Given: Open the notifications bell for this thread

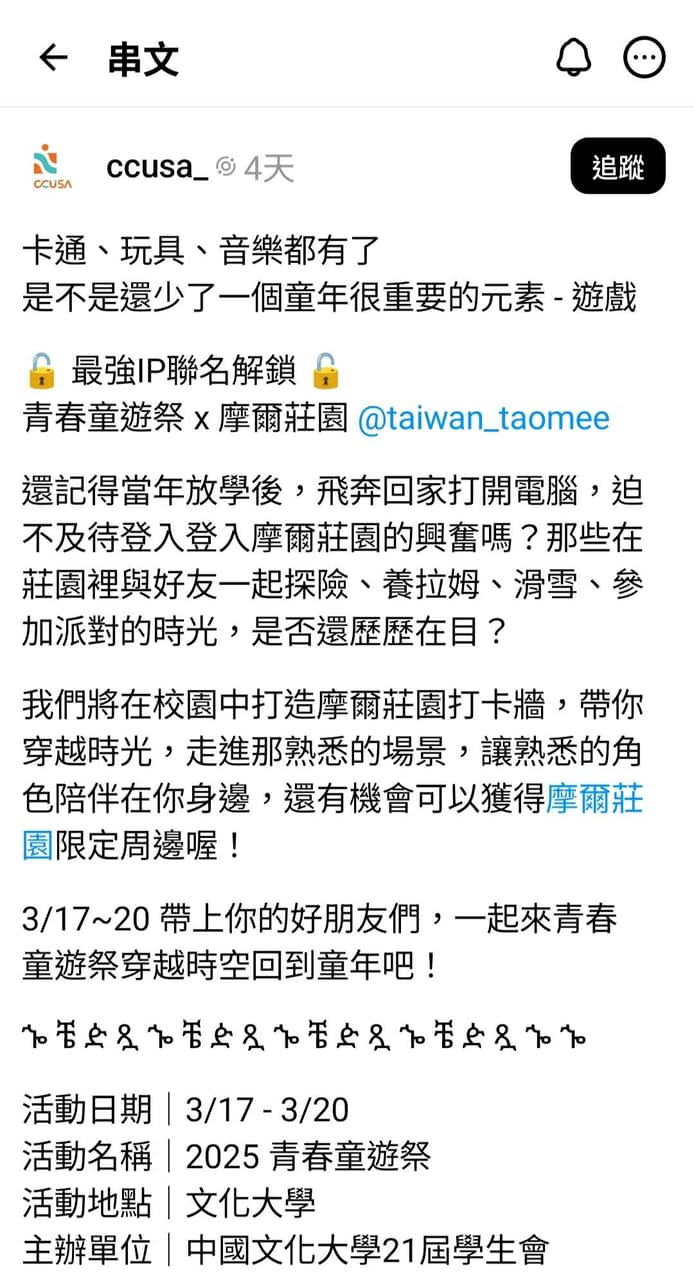Looking at the screenshot, I should pos(574,58).
